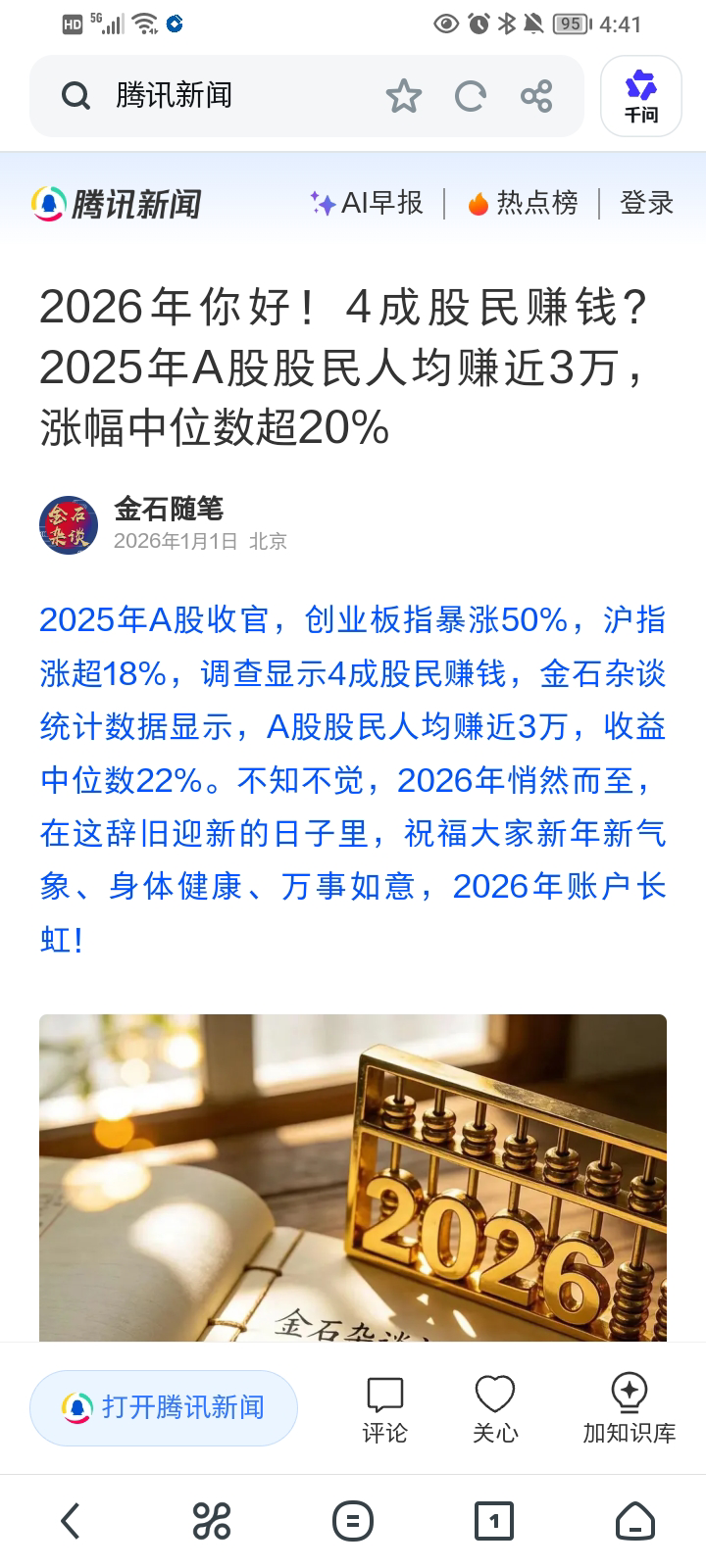706x1568 pixels.
Task: Open the tab switcher showing 1 tab
Action: [x=494, y=1521]
